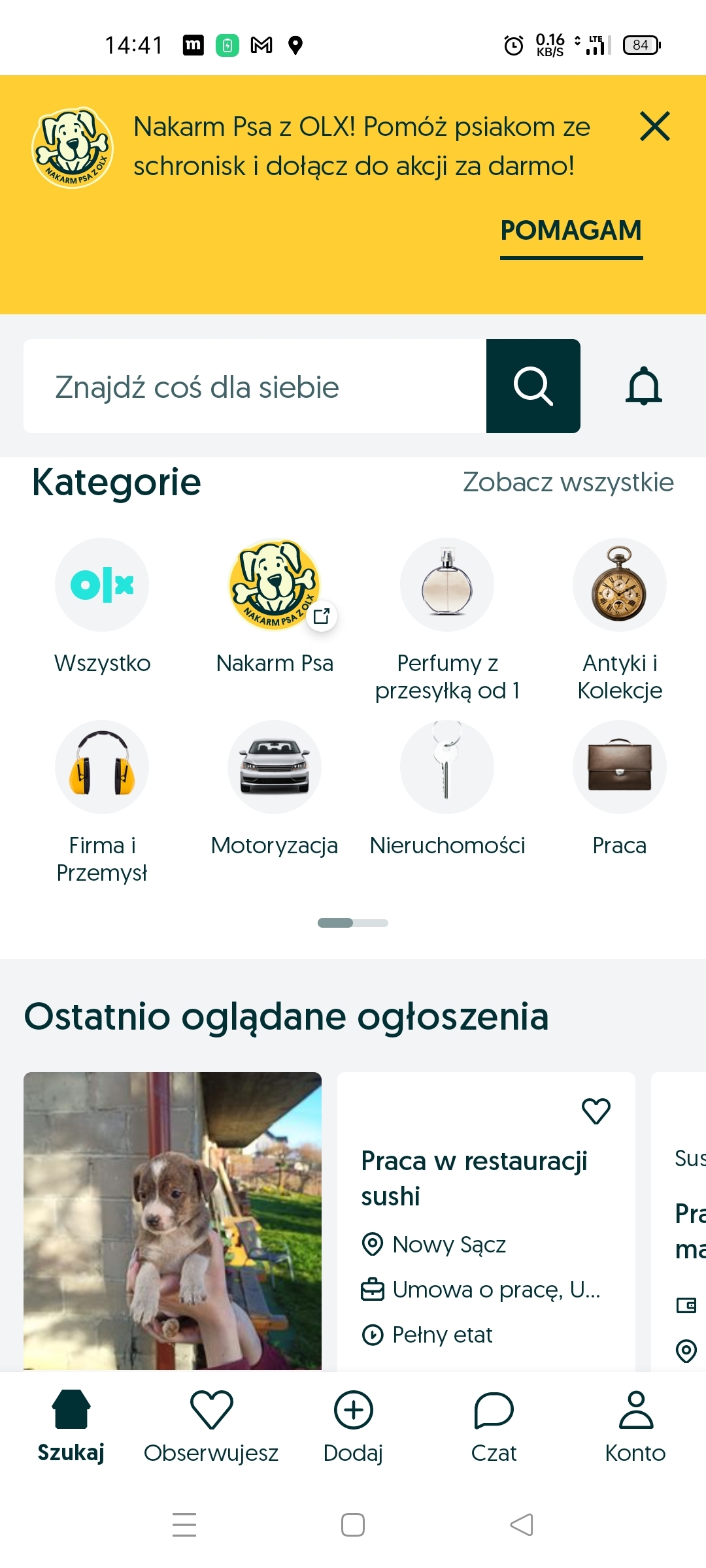The height and width of the screenshot is (1568, 706).
Task: Open the notifications bell
Action: coord(644,387)
